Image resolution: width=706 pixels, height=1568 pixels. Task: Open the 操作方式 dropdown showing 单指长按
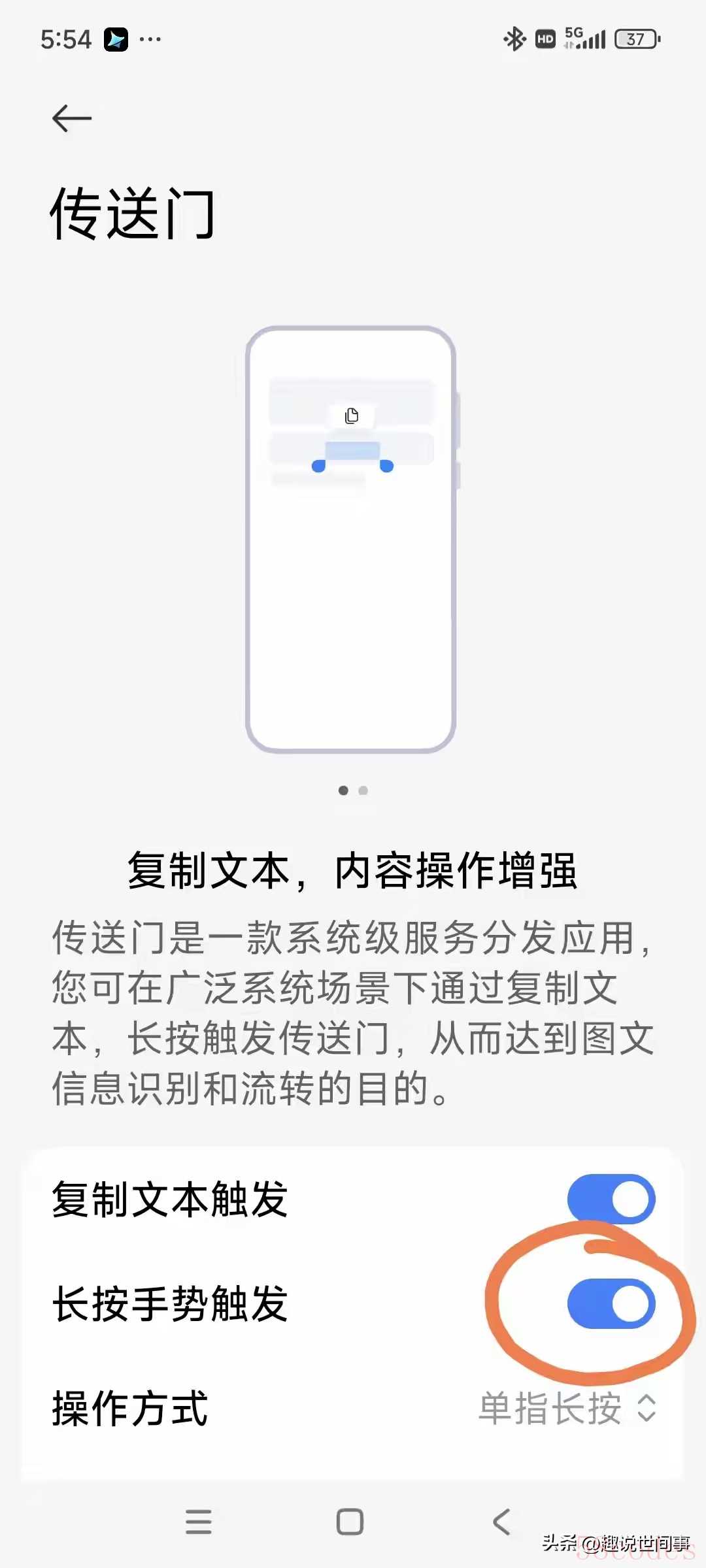click(x=567, y=1409)
